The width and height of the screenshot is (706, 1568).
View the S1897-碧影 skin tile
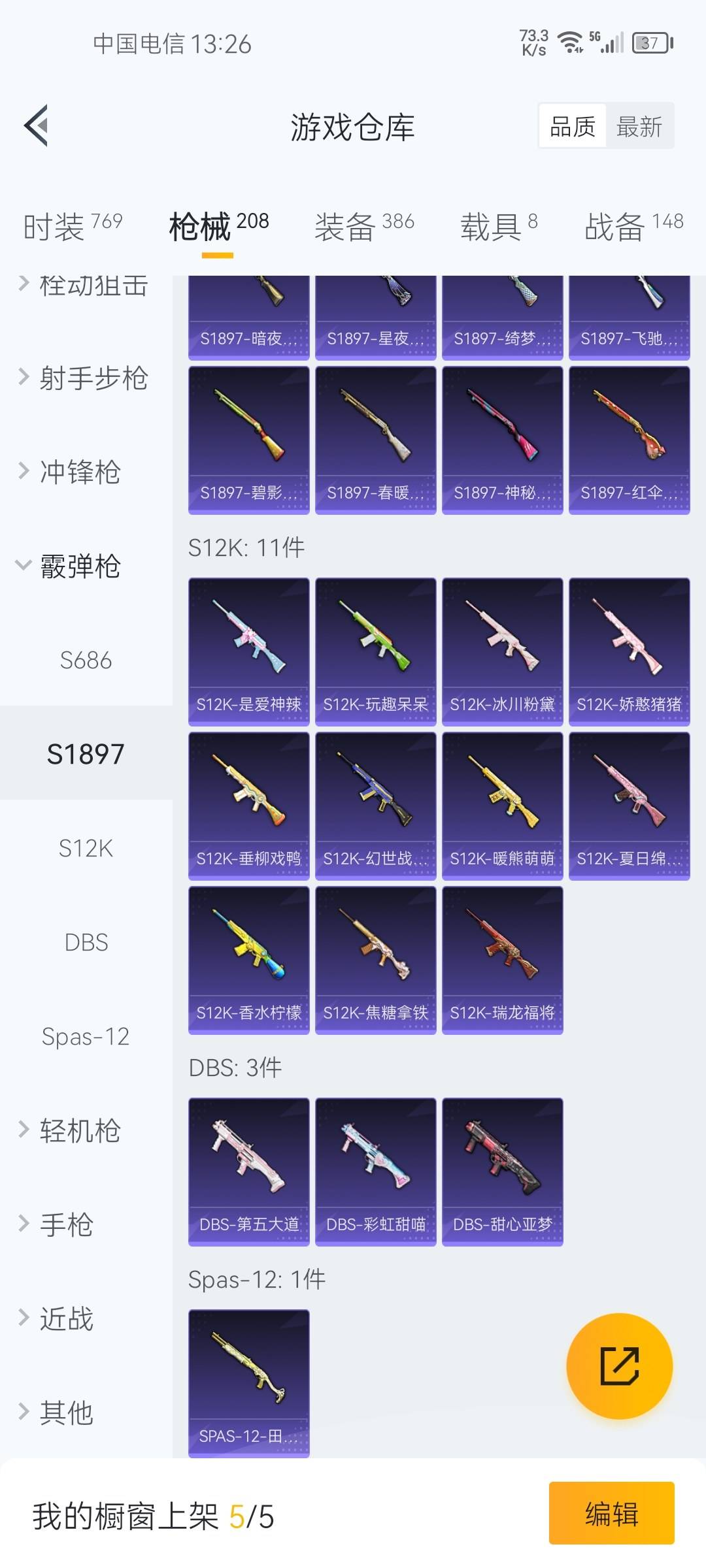(248, 440)
